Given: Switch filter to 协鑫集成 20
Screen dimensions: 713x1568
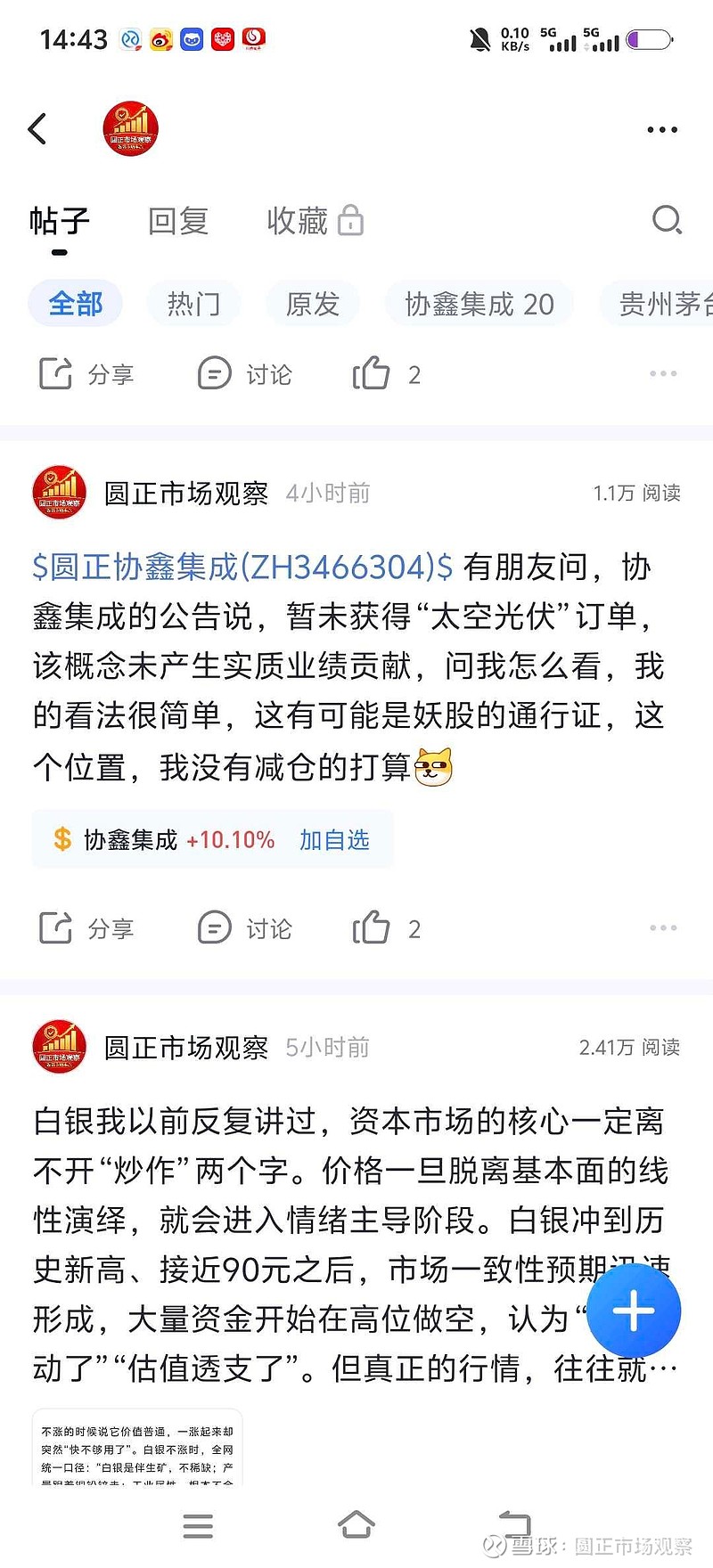Looking at the screenshot, I should pyautogui.click(x=479, y=304).
